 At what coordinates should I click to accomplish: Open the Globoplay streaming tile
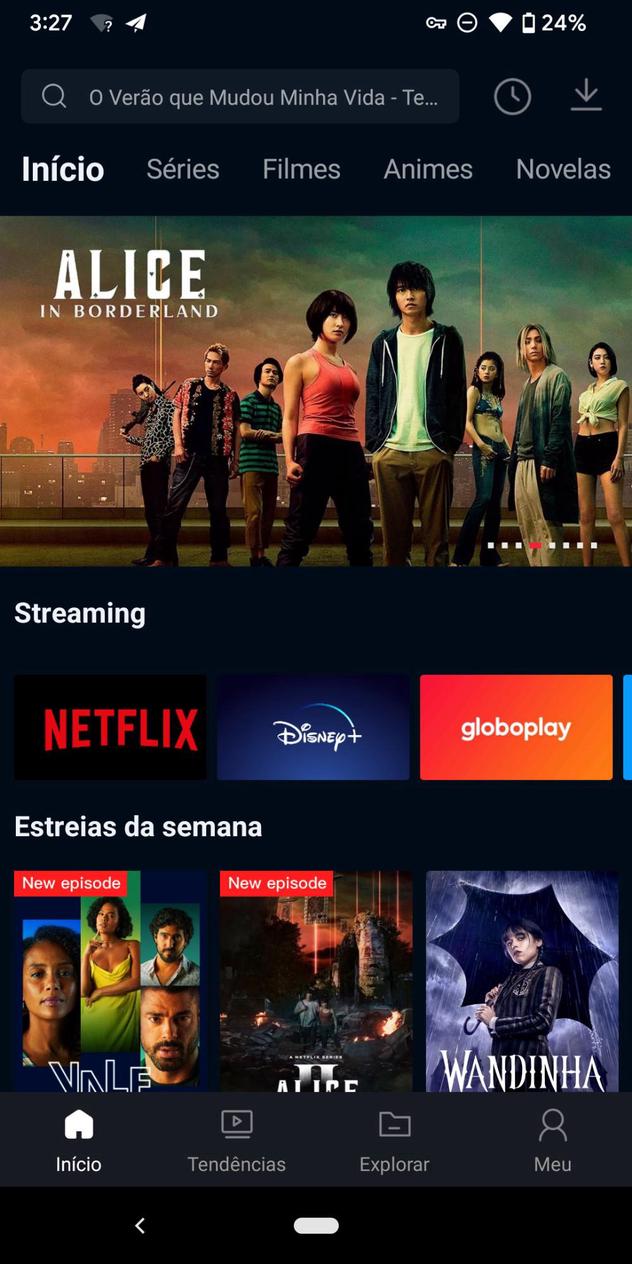(x=516, y=728)
